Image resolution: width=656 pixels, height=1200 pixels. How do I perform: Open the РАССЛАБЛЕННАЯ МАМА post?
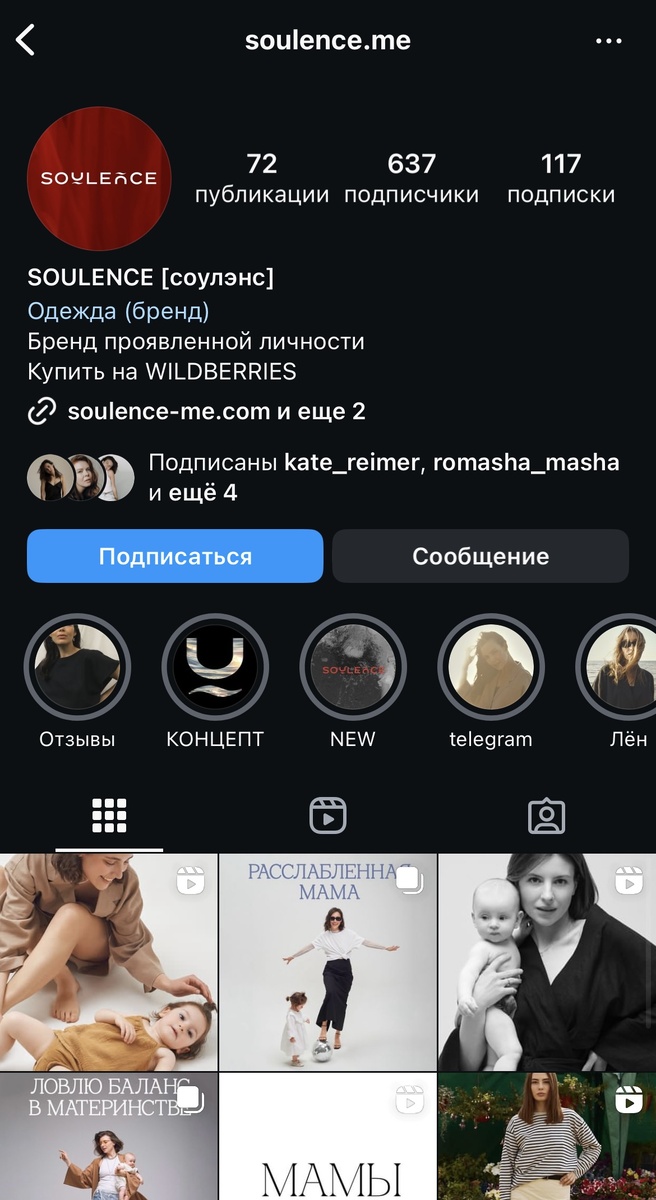pyautogui.click(x=327, y=962)
